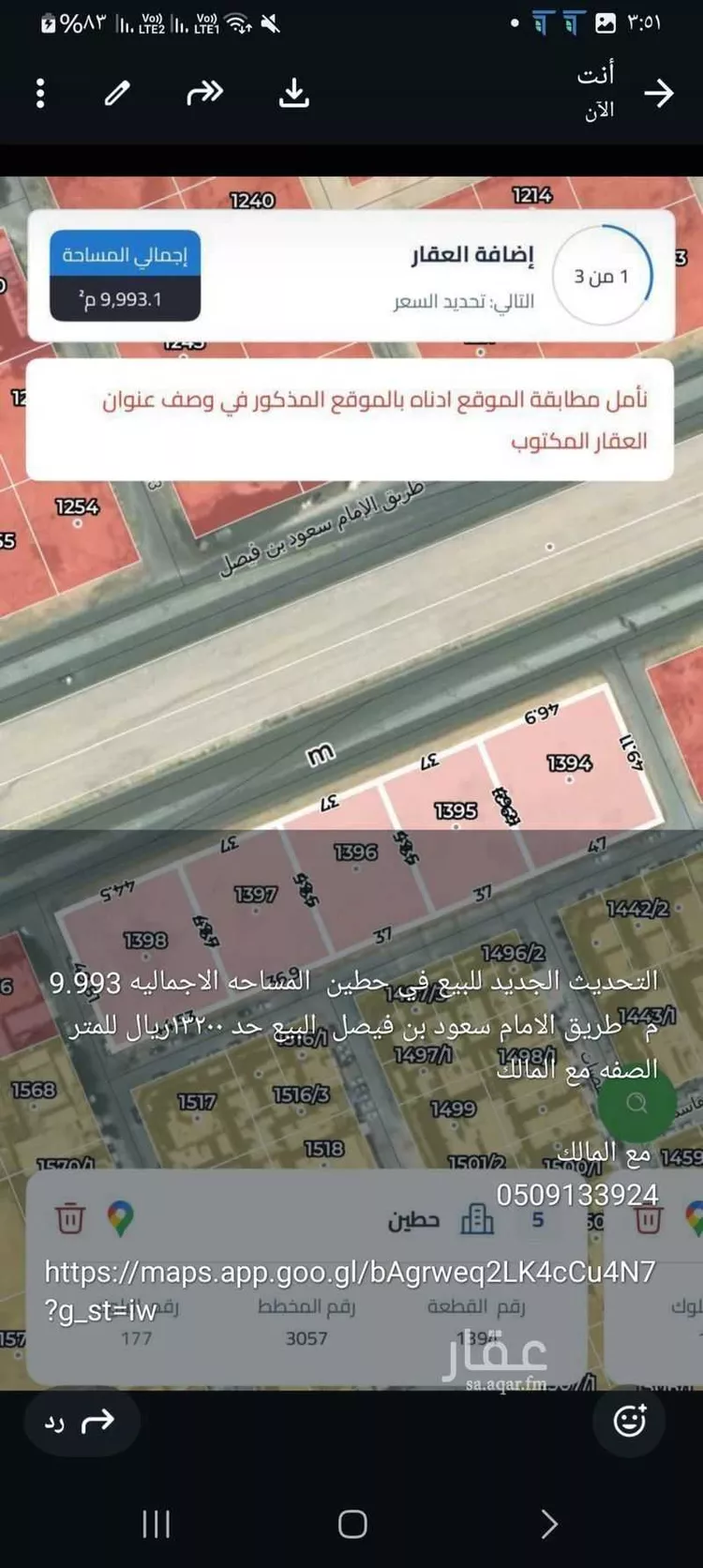Download the image with the download icon

point(294,94)
